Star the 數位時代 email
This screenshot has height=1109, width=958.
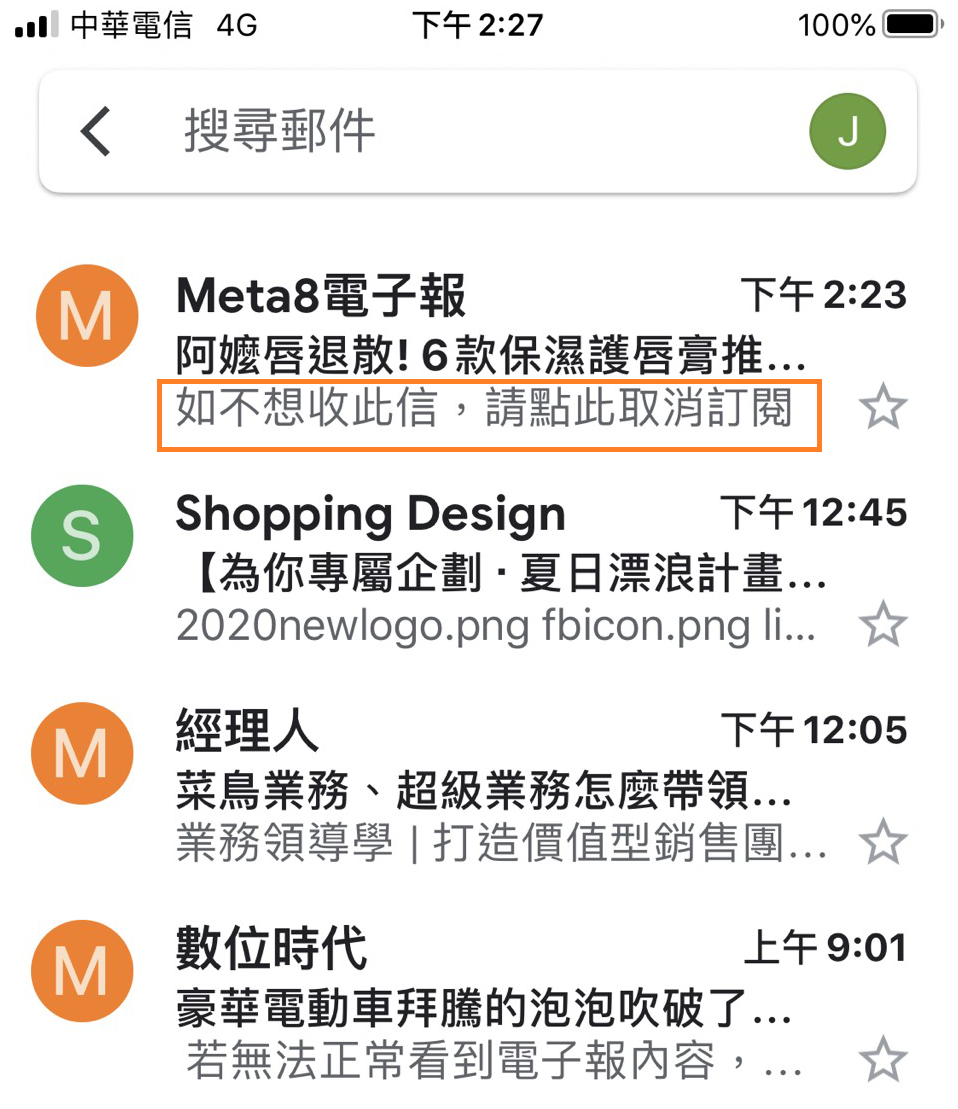pos(884,1060)
